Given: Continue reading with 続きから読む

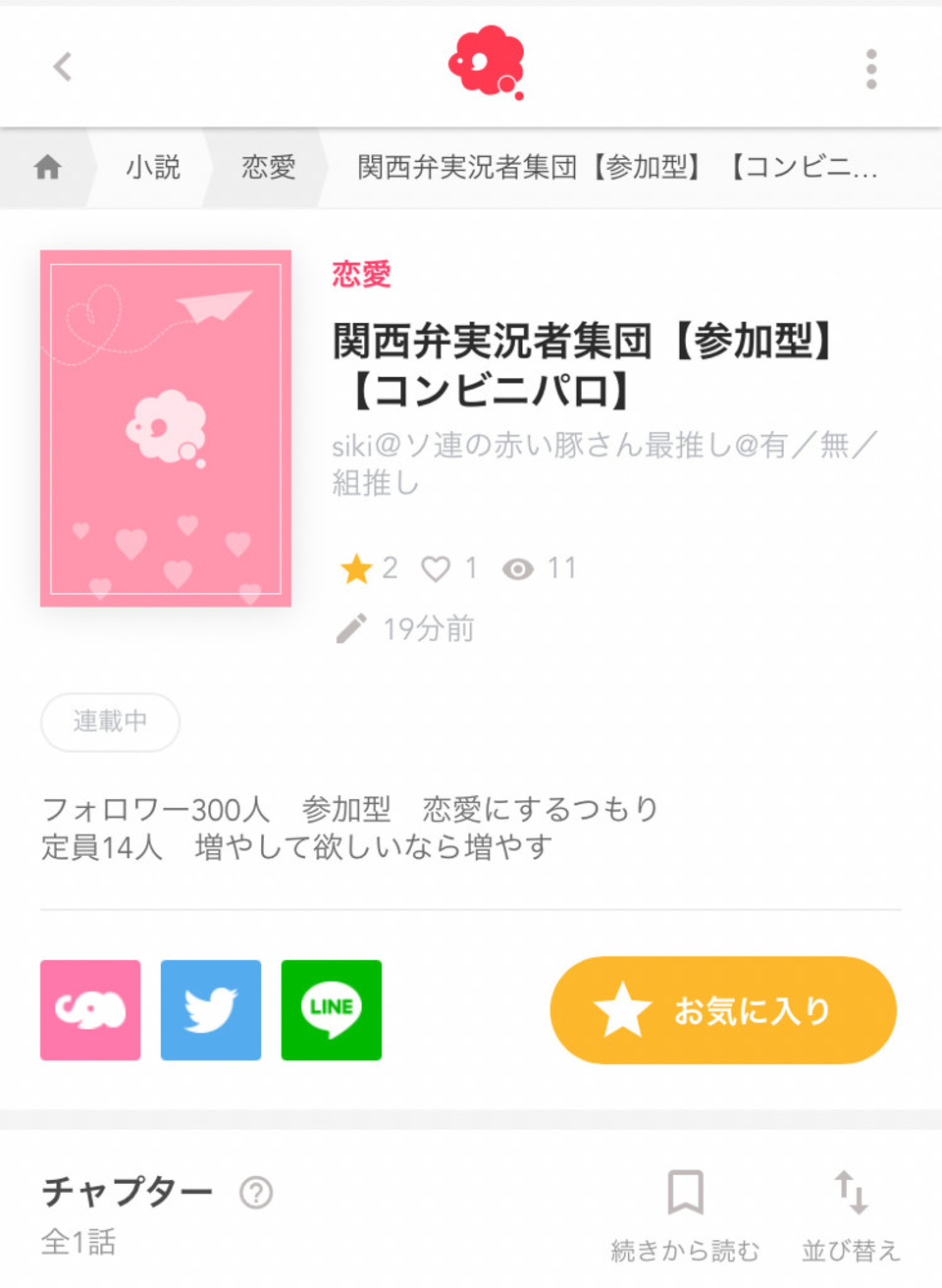Looking at the screenshot, I should click(x=685, y=1215).
